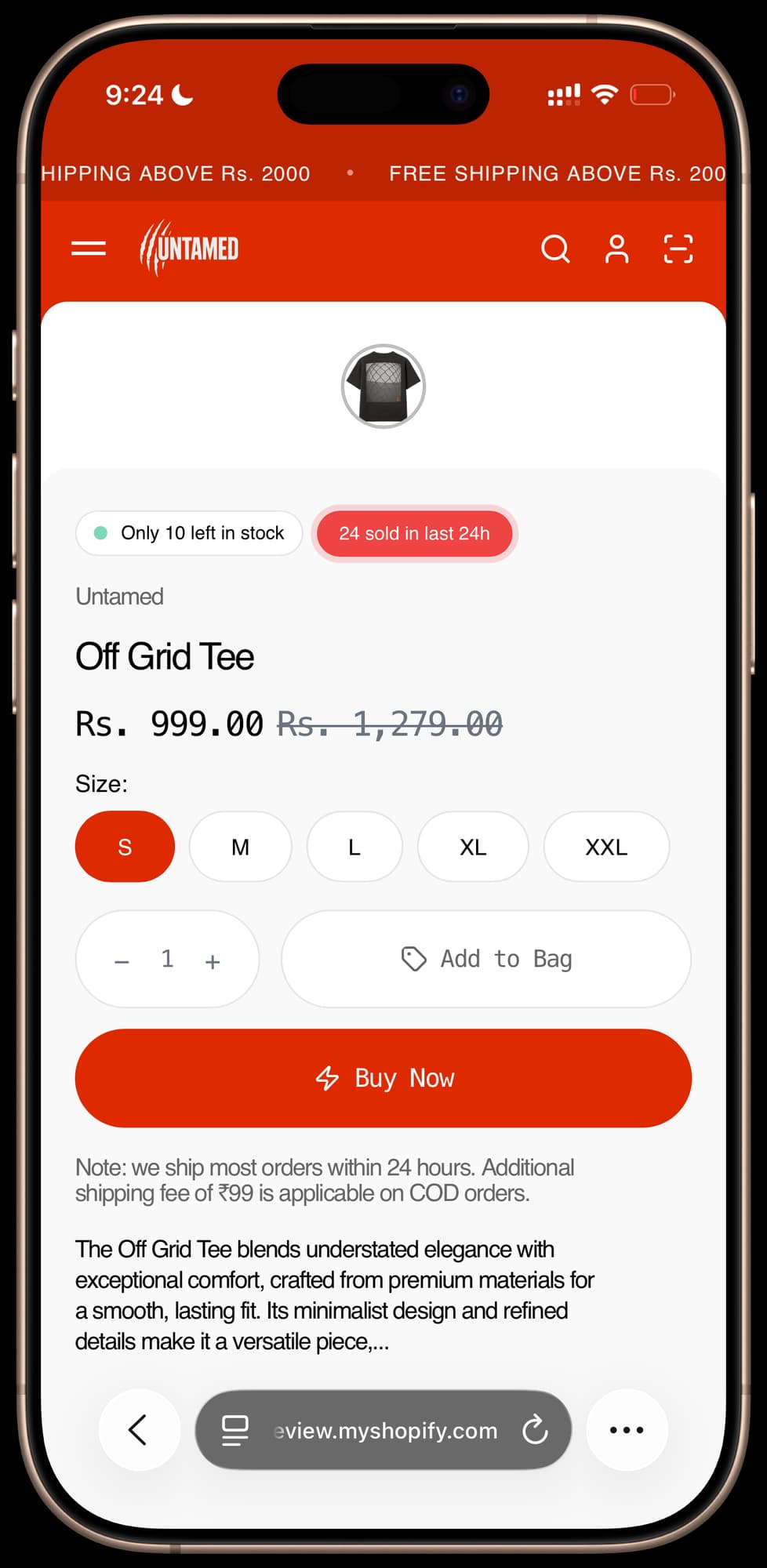Reload the page using the refresh icon
The image size is (767, 1568).
tap(536, 1429)
